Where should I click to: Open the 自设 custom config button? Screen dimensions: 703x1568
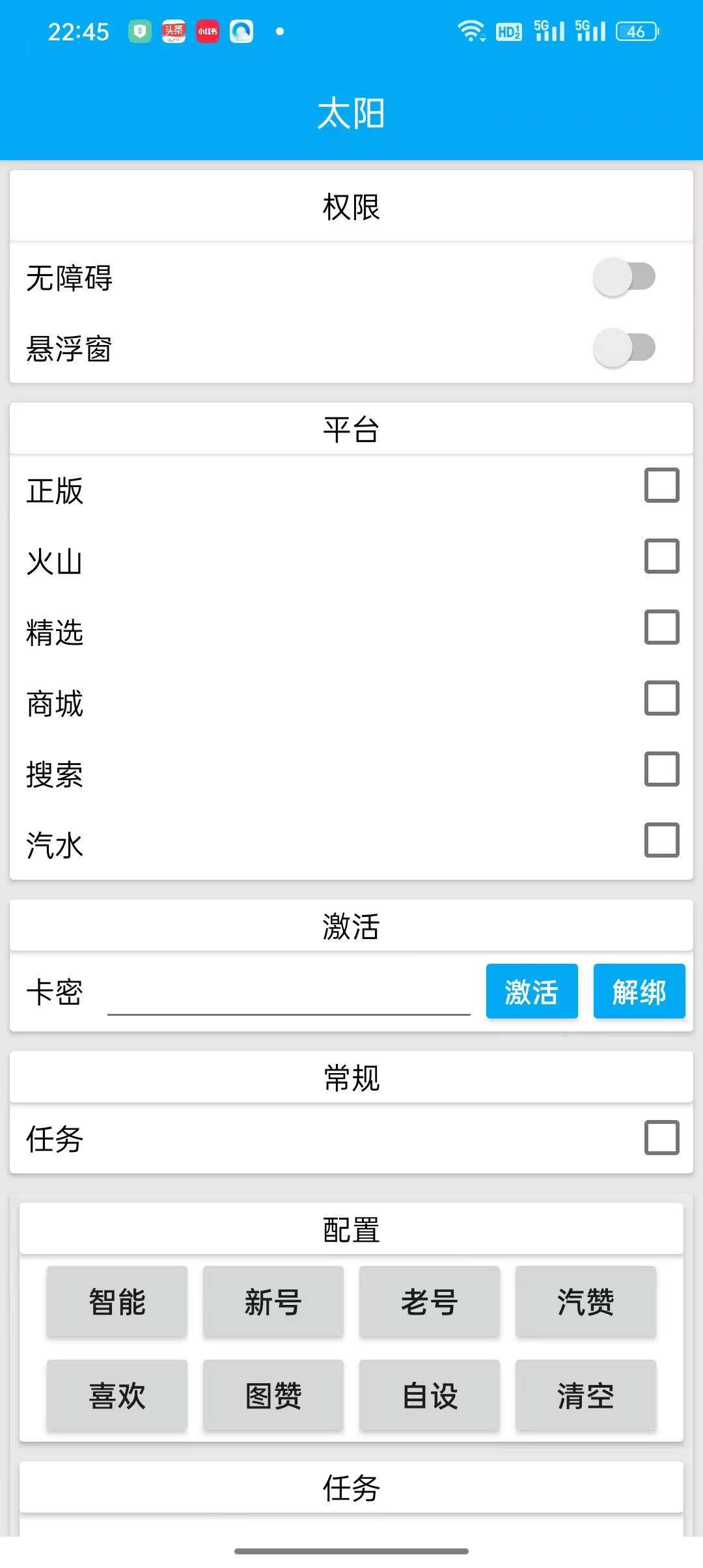pos(430,1396)
